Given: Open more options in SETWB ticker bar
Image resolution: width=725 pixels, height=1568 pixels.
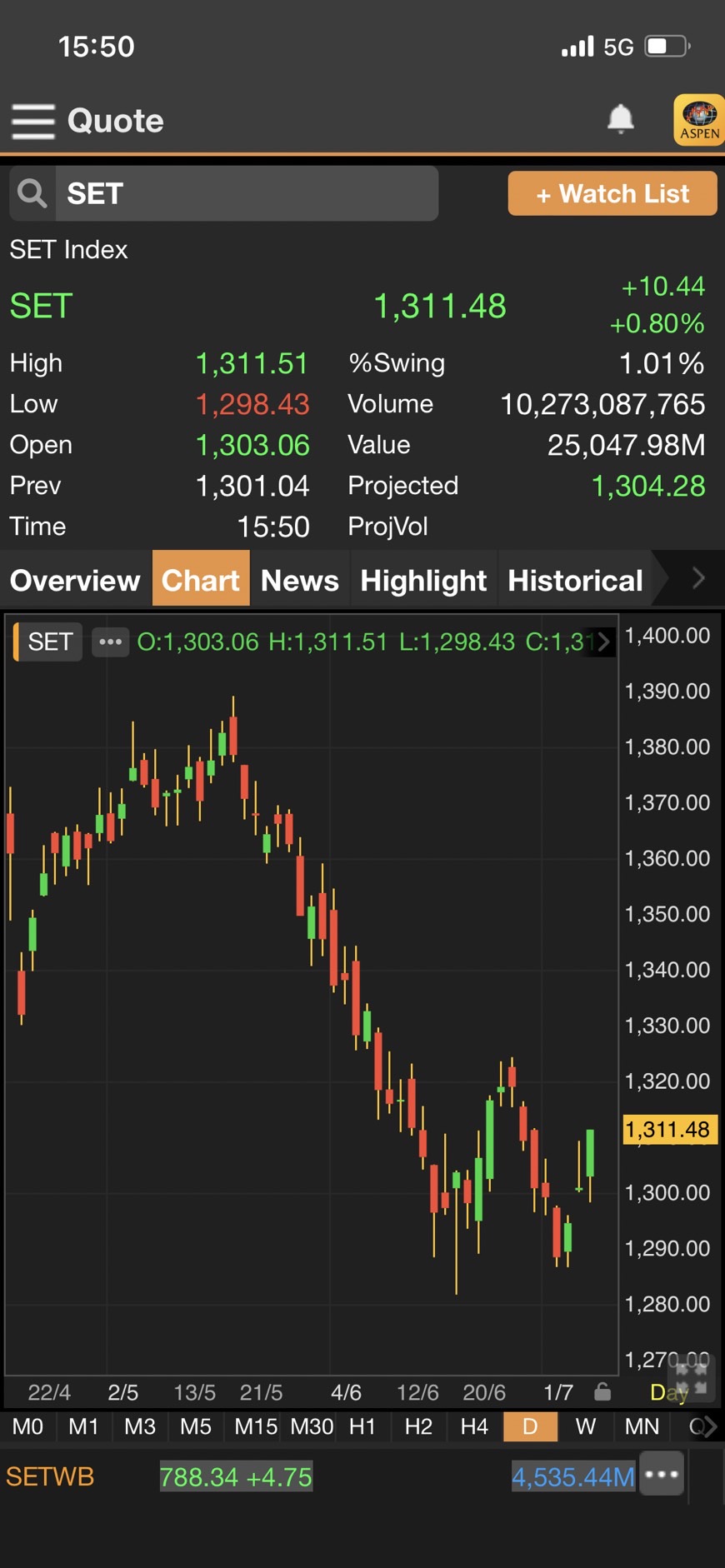Looking at the screenshot, I should (x=662, y=1474).
